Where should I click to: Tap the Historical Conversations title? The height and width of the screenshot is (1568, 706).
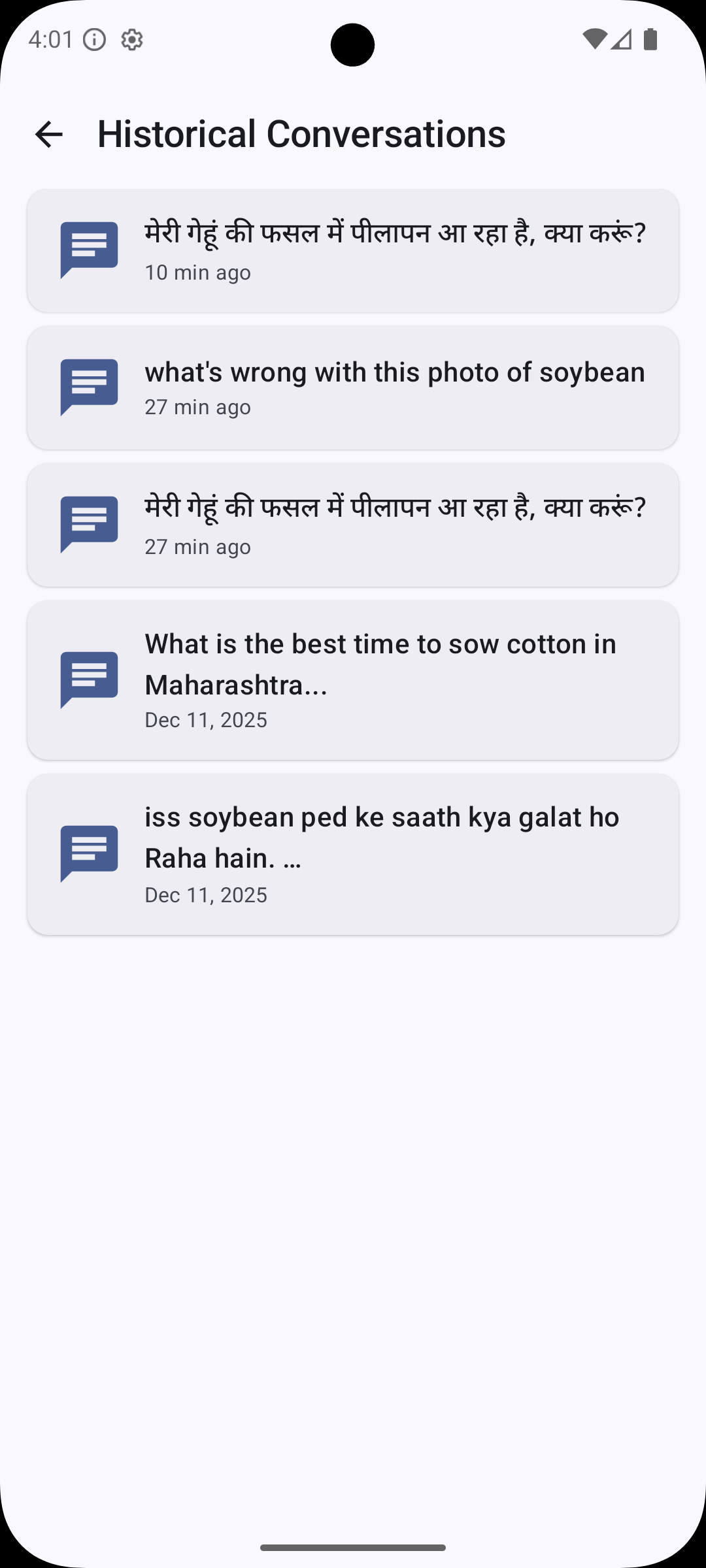301,134
